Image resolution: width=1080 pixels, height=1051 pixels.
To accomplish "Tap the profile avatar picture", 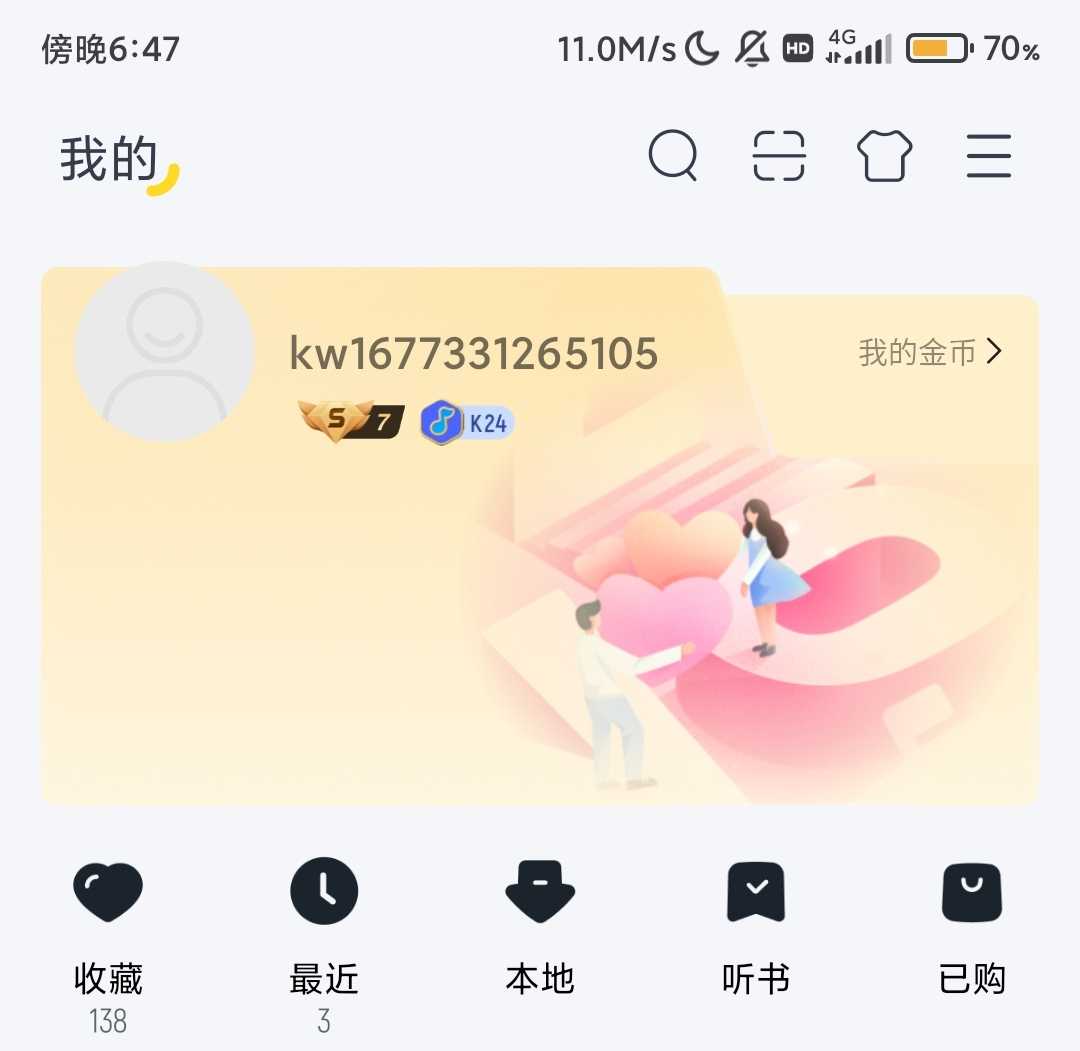I will click(165, 352).
